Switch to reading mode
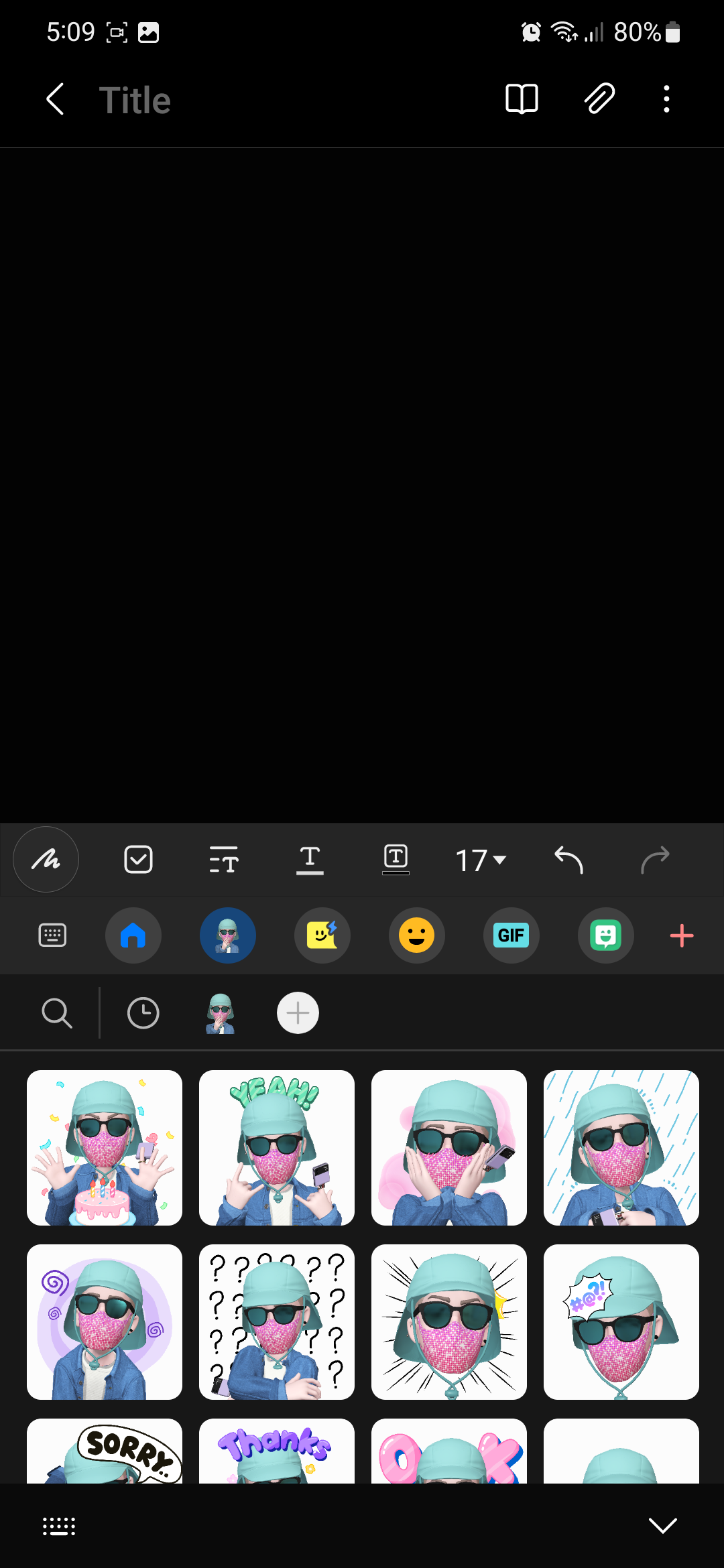This screenshot has width=724, height=1568. pos(521,99)
